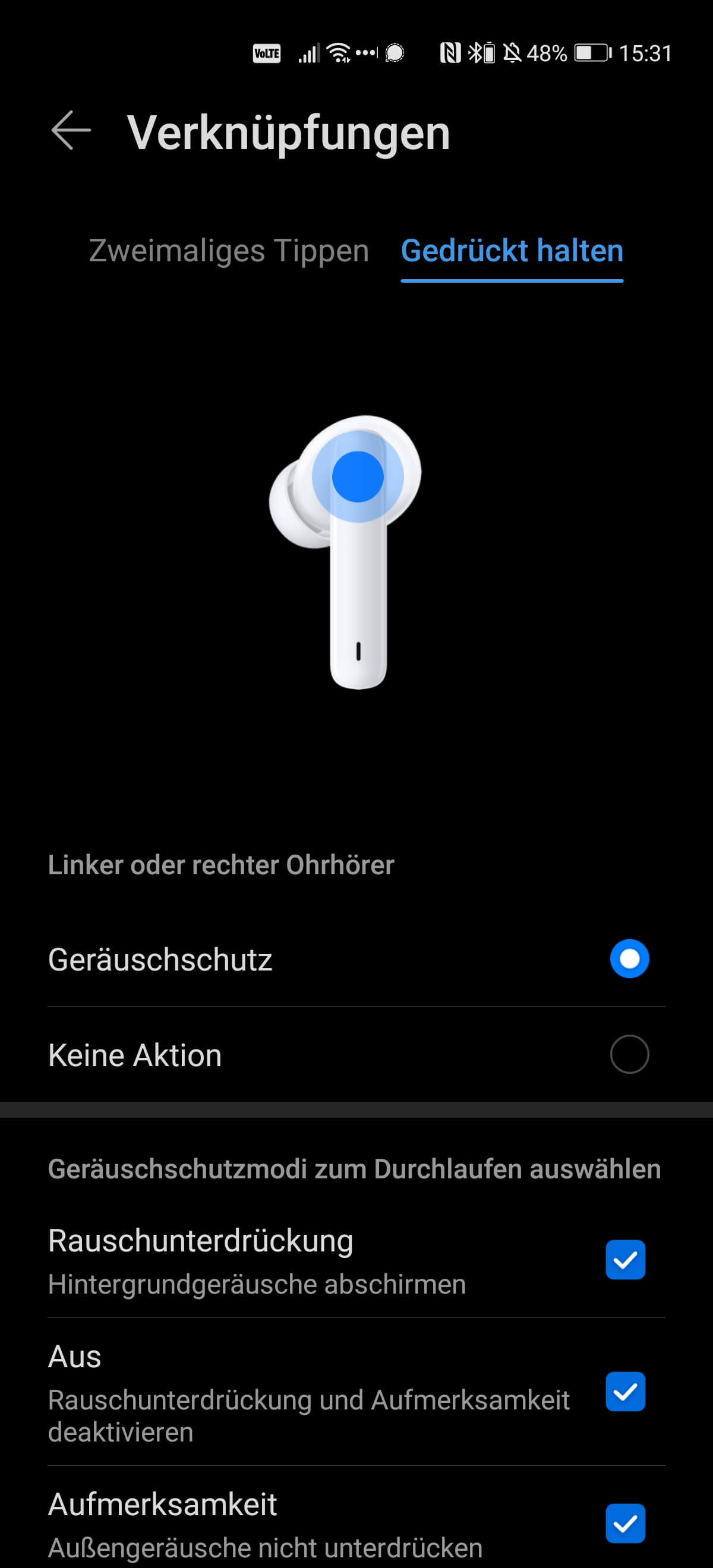This screenshot has height=1568, width=713.
Task: Choose the Keine Aktion option
Action: (630, 1055)
